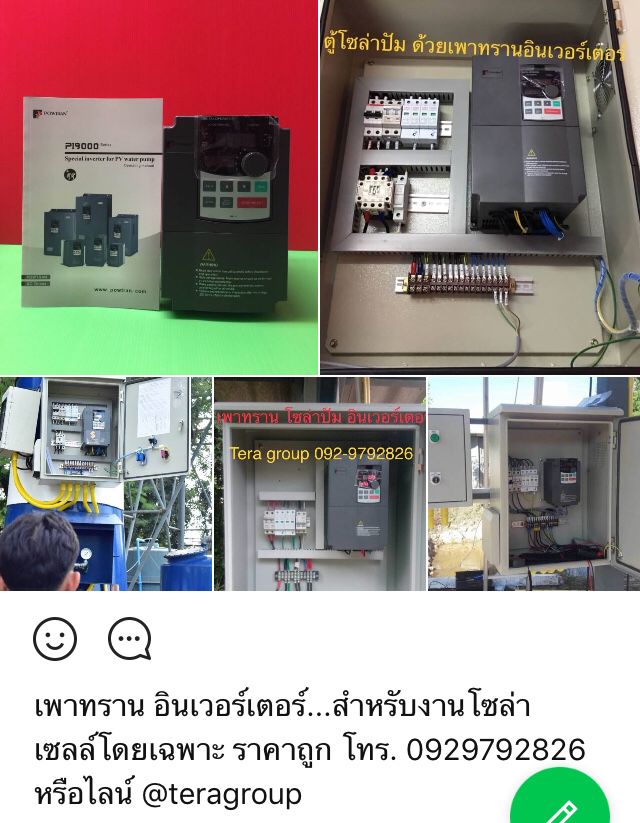The height and width of the screenshot is (823, 640).
Task: Like the post with the smiley icon
Action: [x=55, y=638]
